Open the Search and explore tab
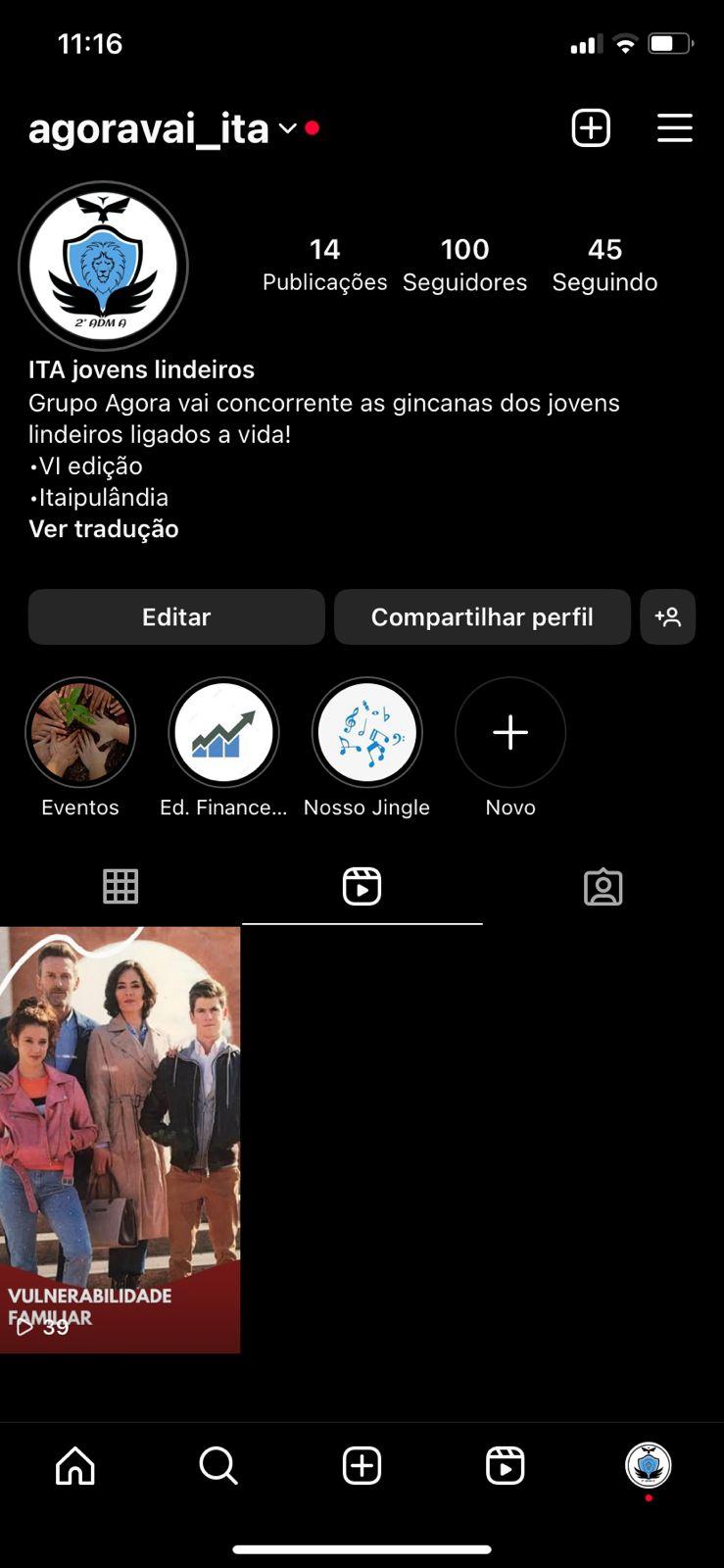 [218, 1466]
